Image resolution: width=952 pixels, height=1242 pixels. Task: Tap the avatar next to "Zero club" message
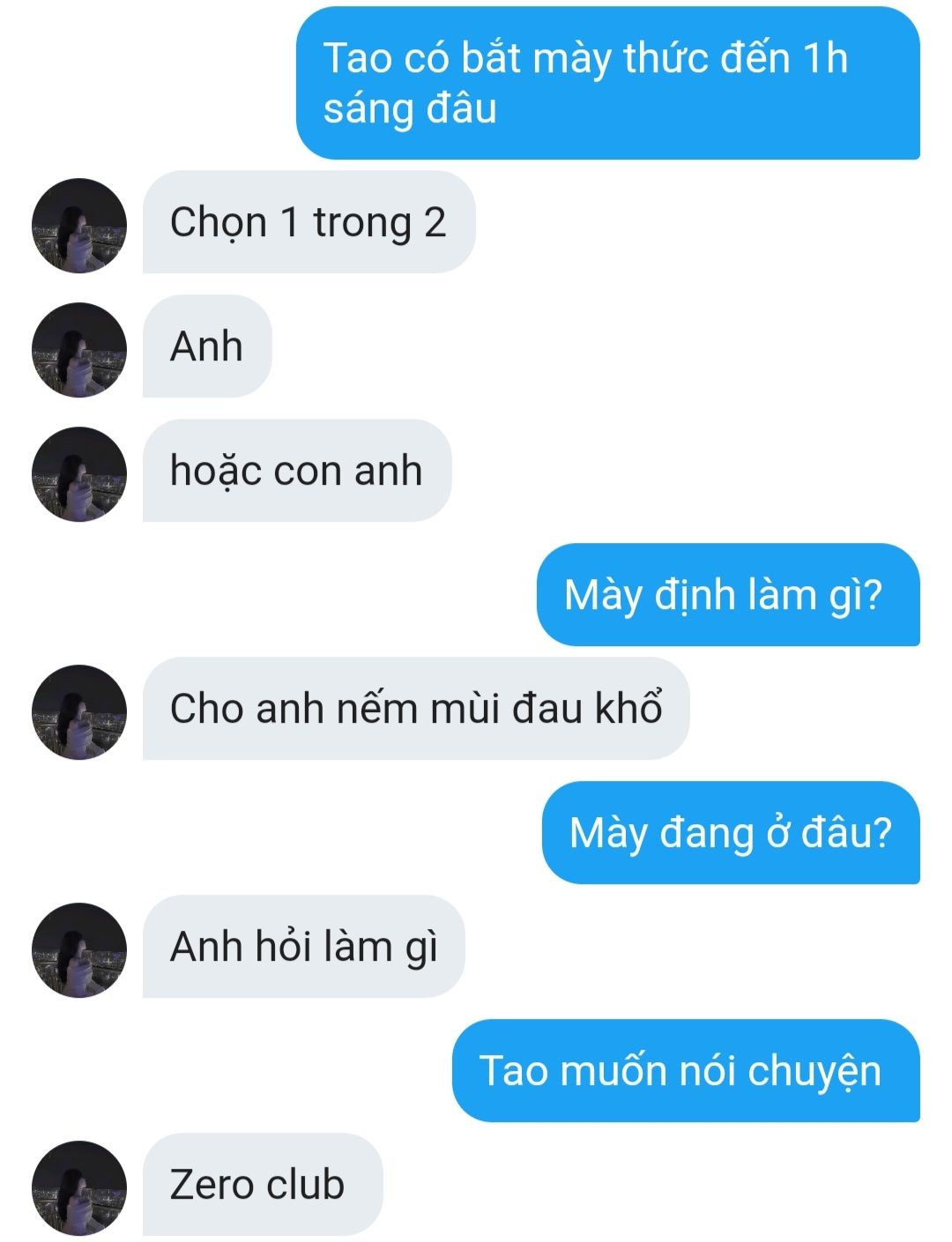(79, 1187)
